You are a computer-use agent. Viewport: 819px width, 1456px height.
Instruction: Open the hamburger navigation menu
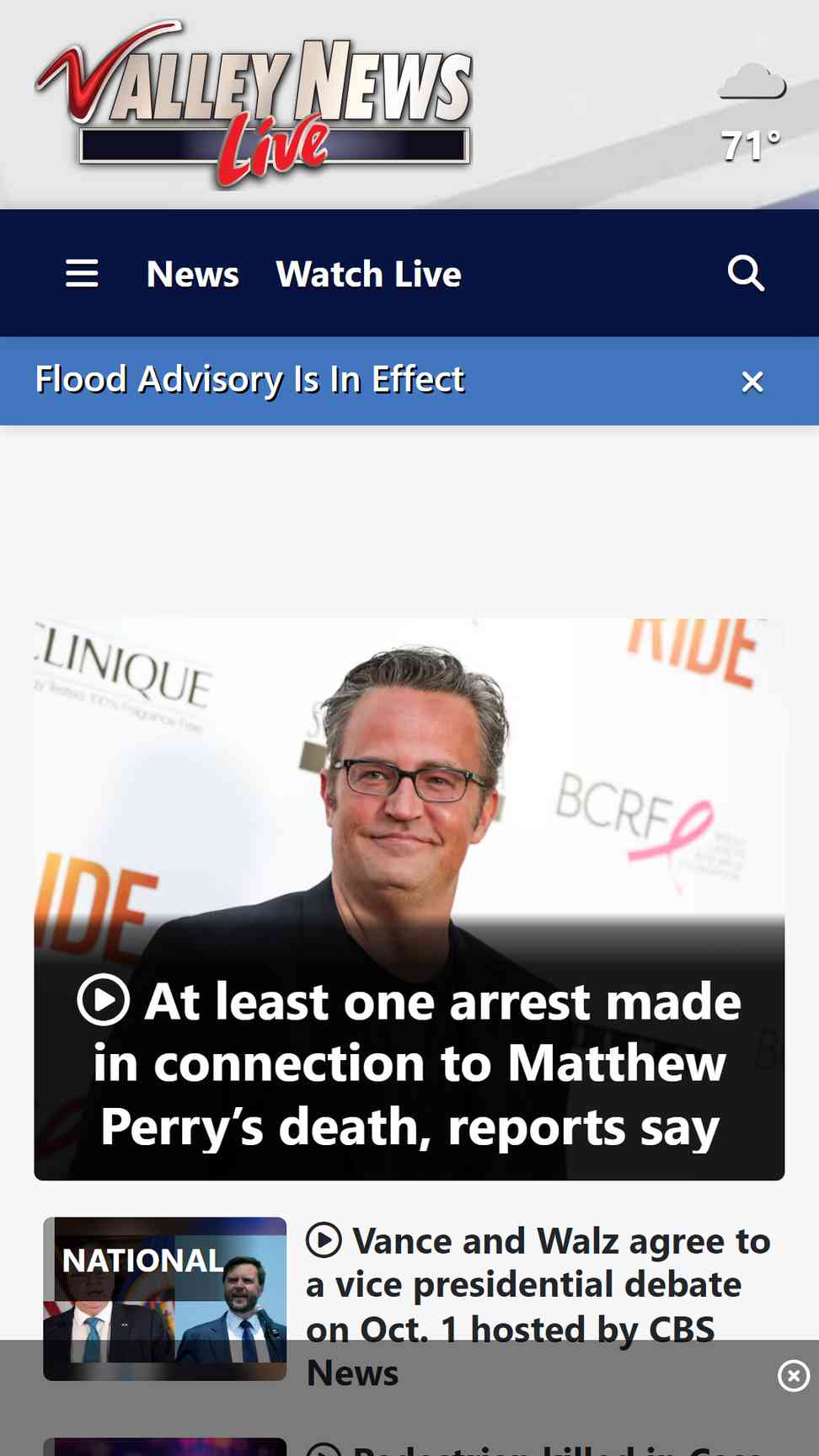click(x=82, y=274)
